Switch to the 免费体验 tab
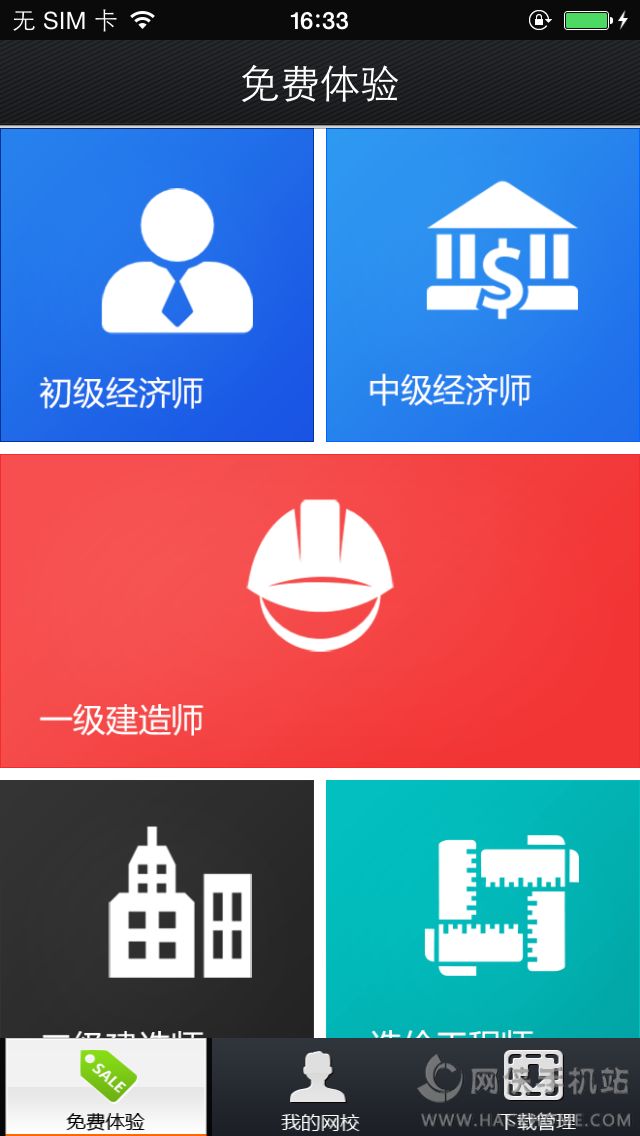The image size is (640, 1136). pos(106,1088)
